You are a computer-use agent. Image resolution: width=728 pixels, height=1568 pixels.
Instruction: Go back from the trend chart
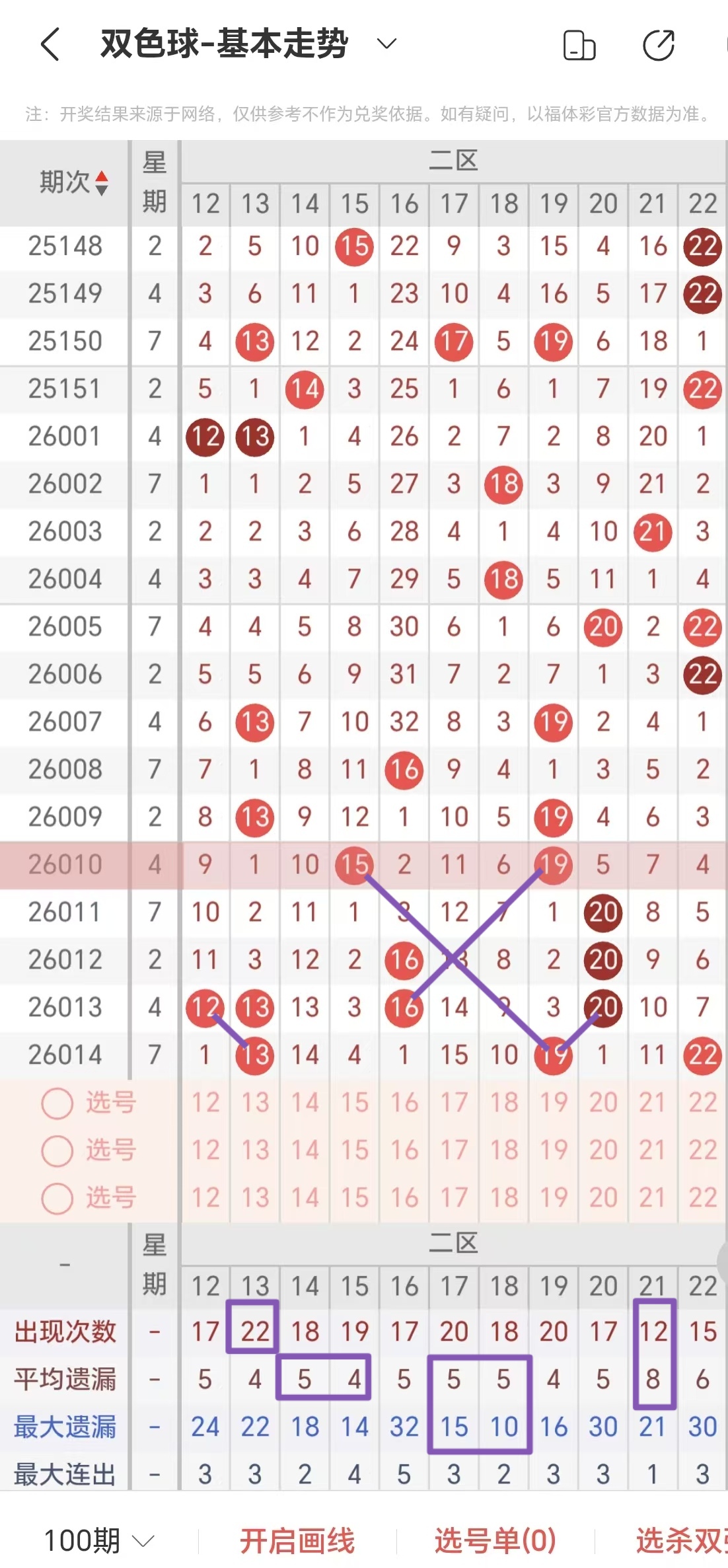(50, 44)
